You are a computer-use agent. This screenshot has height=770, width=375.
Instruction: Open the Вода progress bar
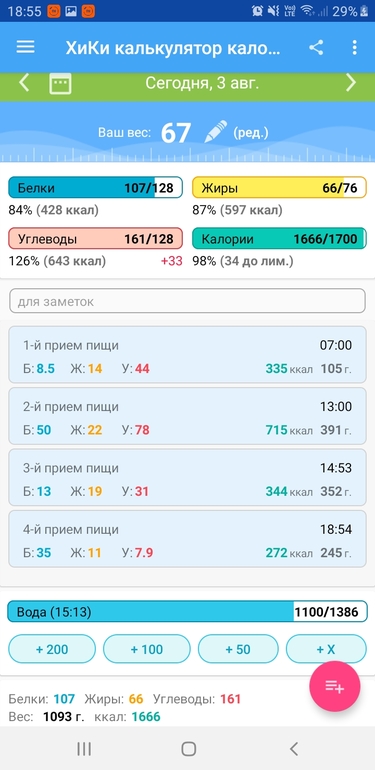(x=188, y=612)
